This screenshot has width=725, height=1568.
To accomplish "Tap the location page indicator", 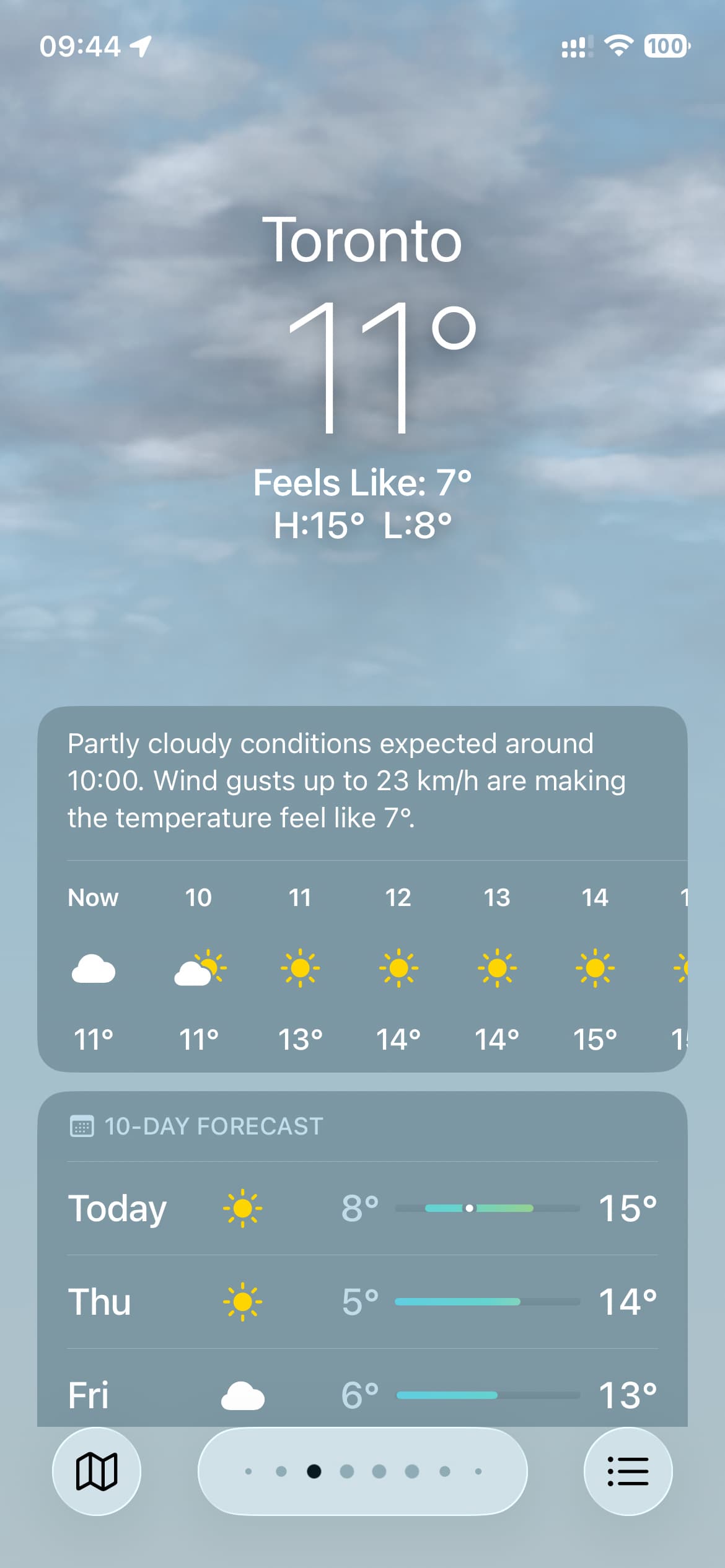I will coord(362,1471).
